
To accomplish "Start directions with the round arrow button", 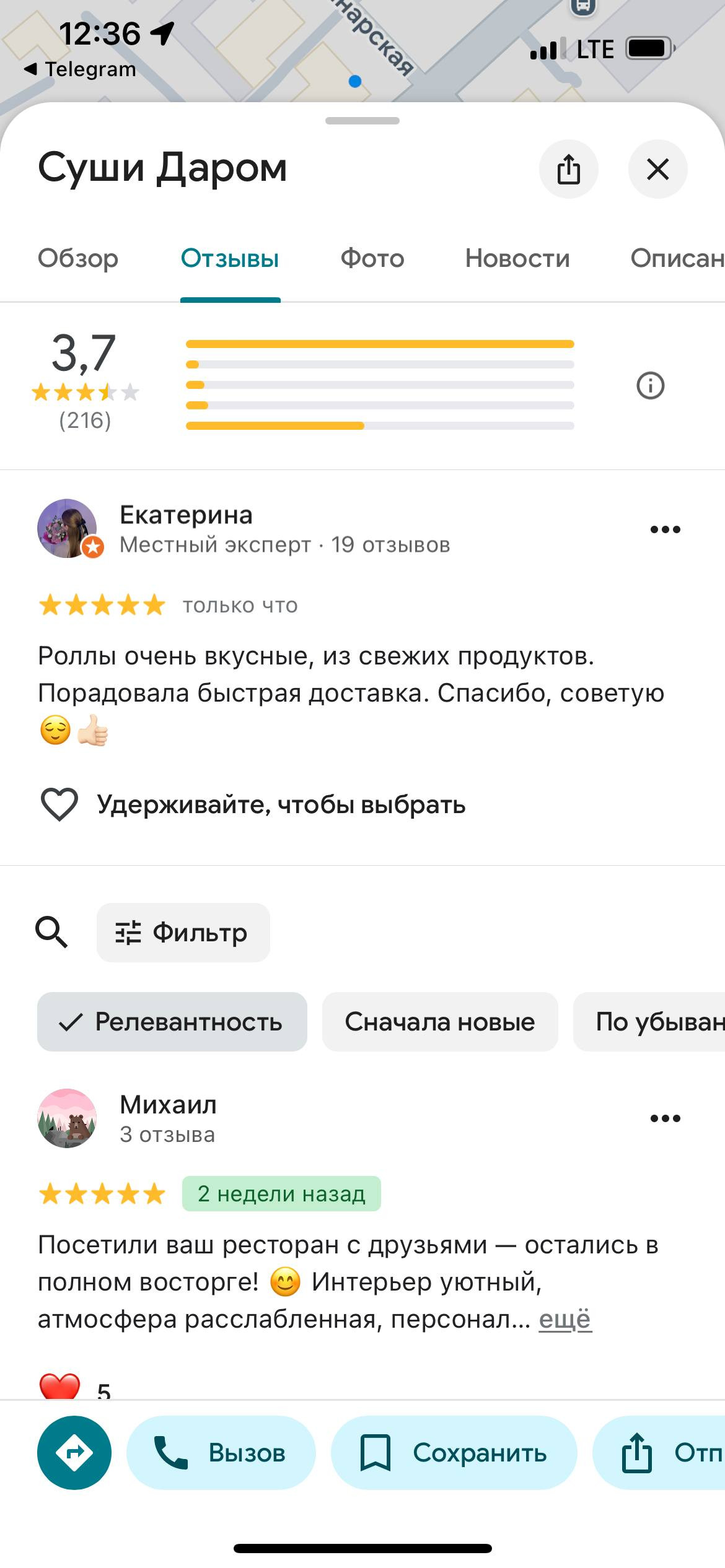I will coord(74,1453).
